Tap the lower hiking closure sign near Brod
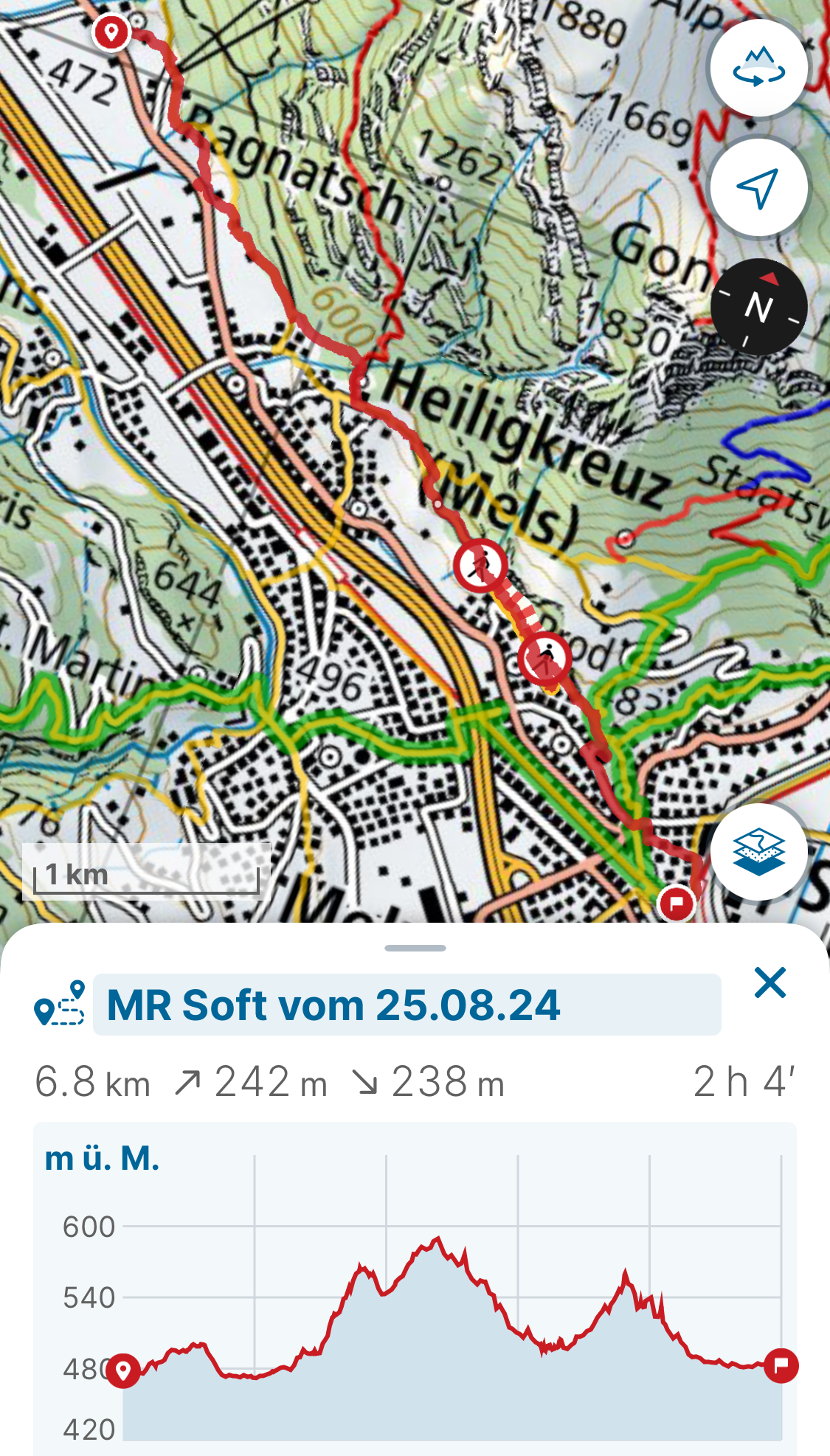The width and height of the screenshot is (830, 1456). [x=544, y=657]
